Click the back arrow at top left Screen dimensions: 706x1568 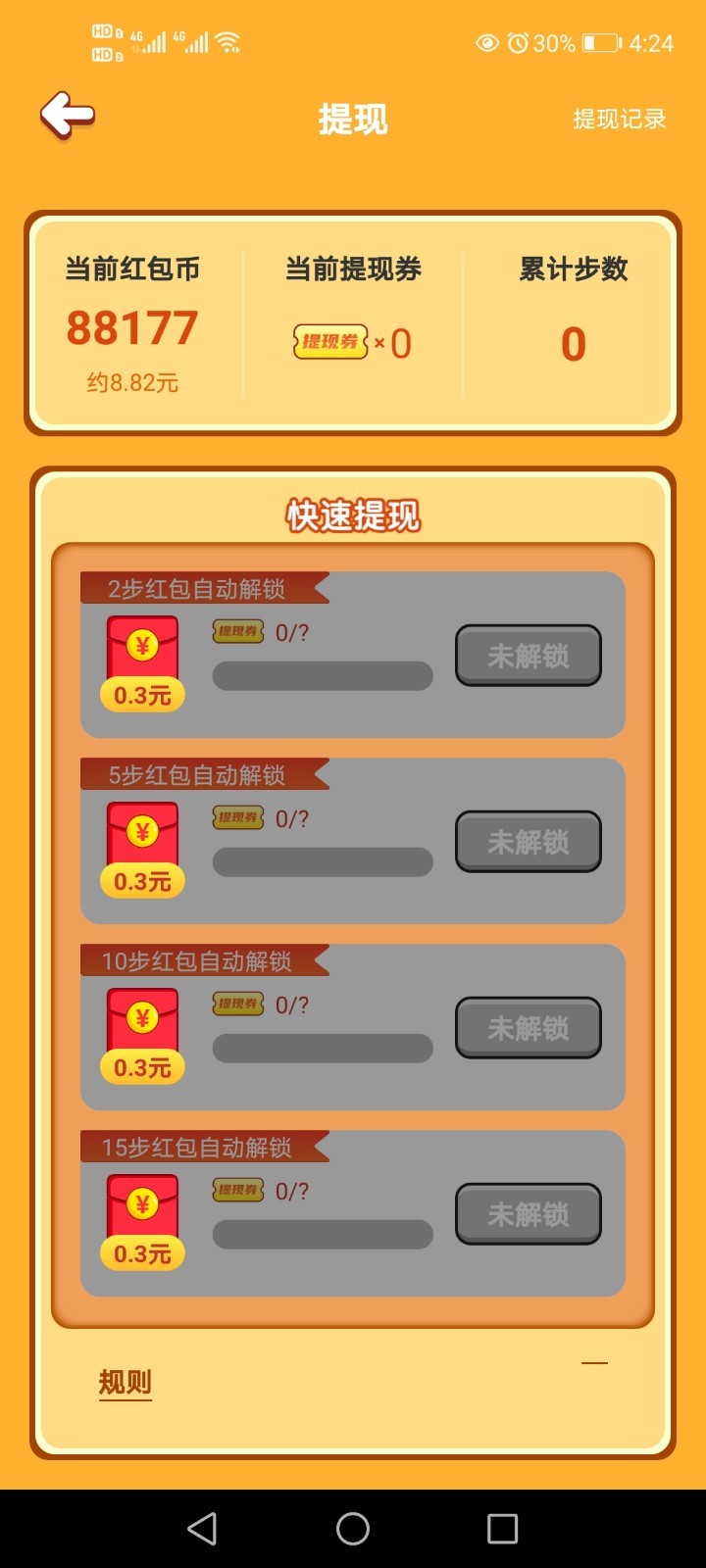67,116
